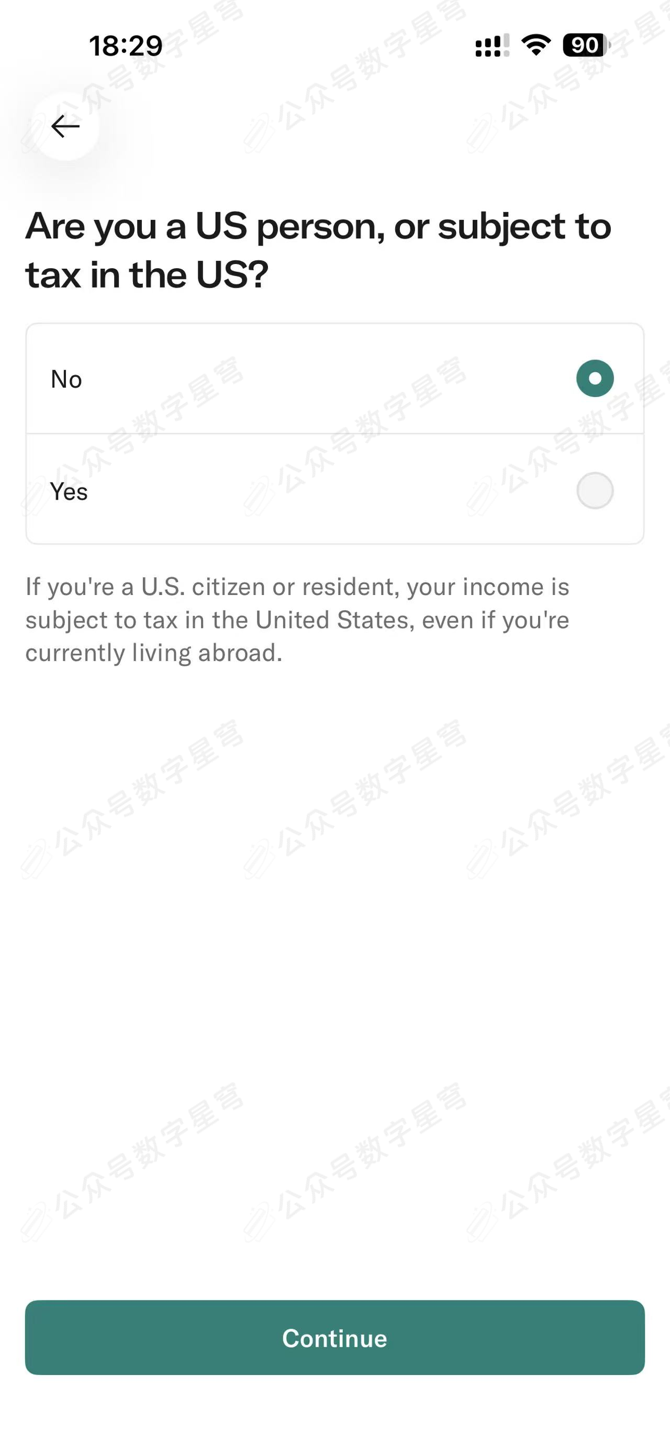
Task: Go back using the arrow button
Action: point(65,126)
